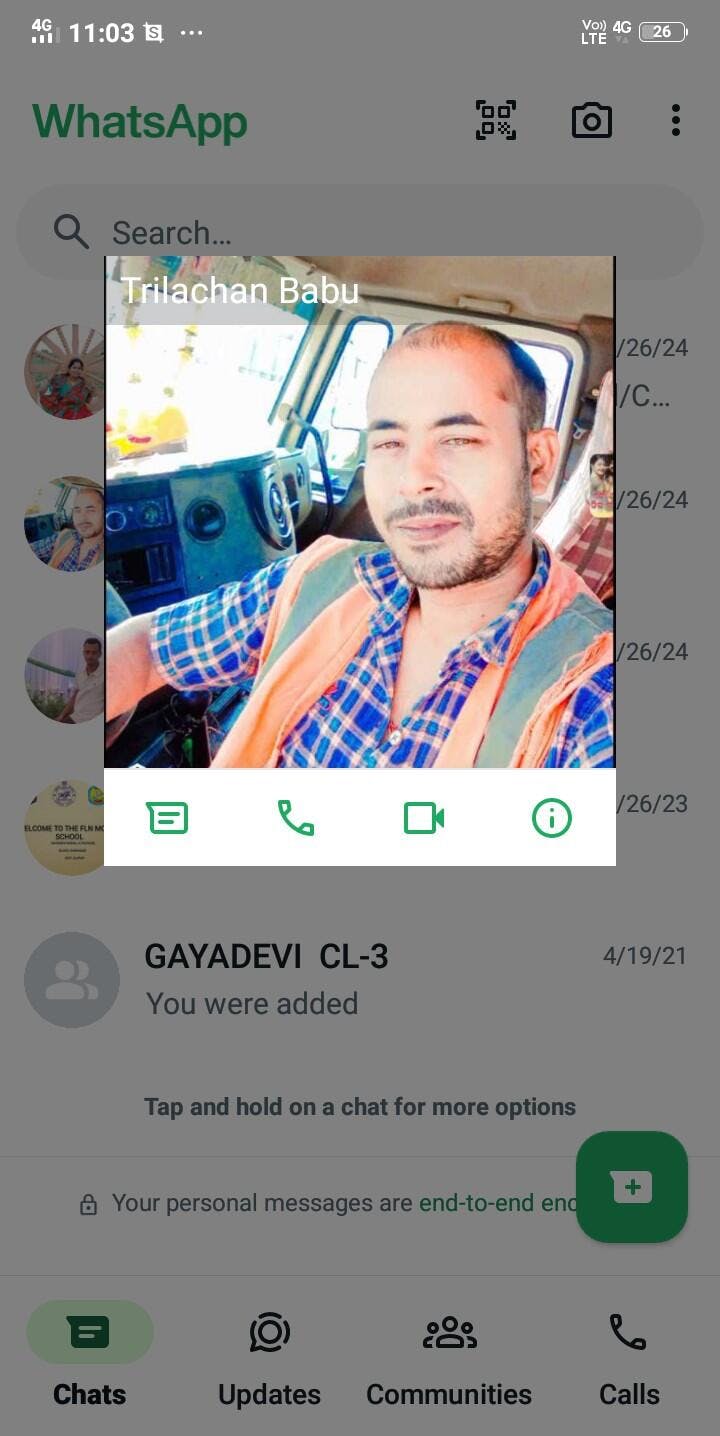Open the GAYADEVI CL-3 group chat
Image resolution: width=720 pixels, height=1436 pixels.
click(360, 979)
